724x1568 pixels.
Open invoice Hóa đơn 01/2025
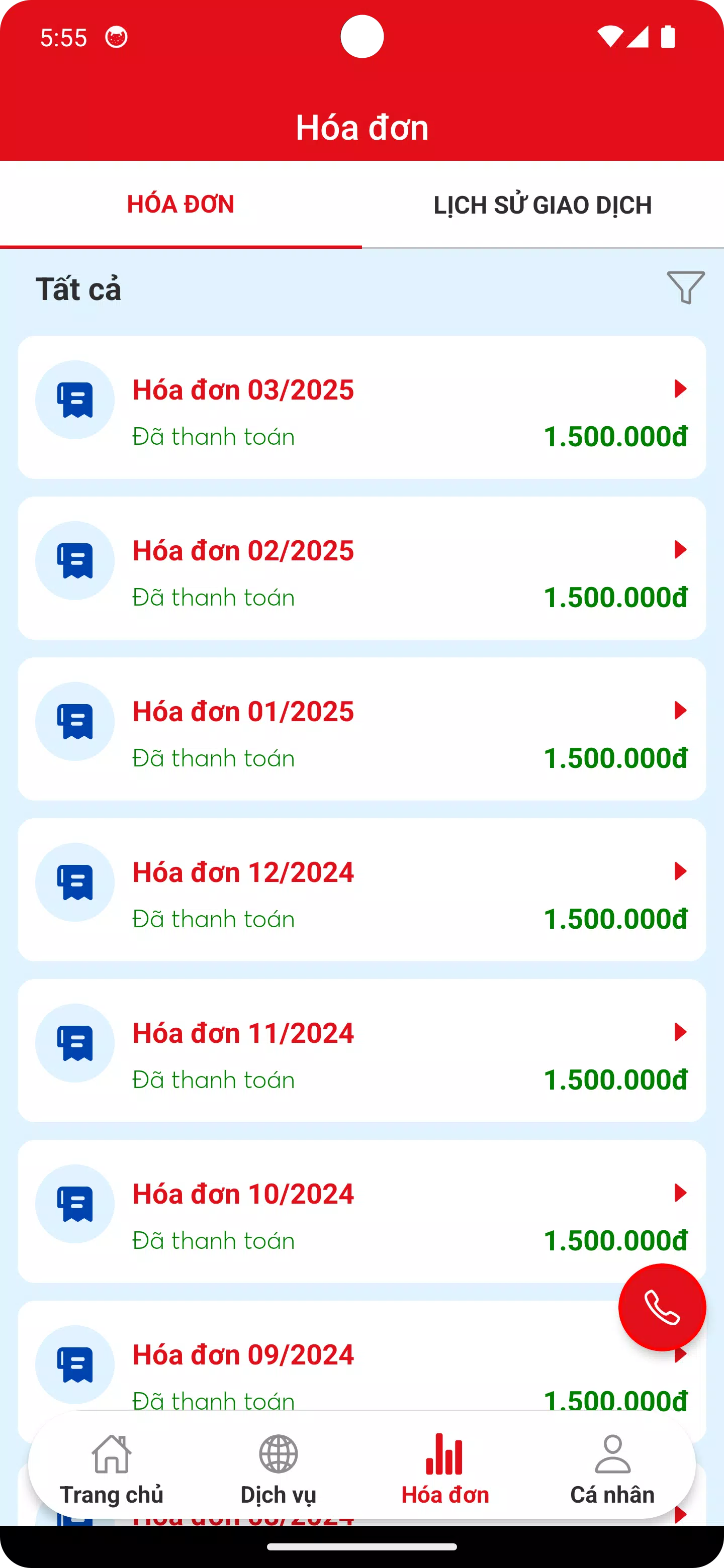243,710
